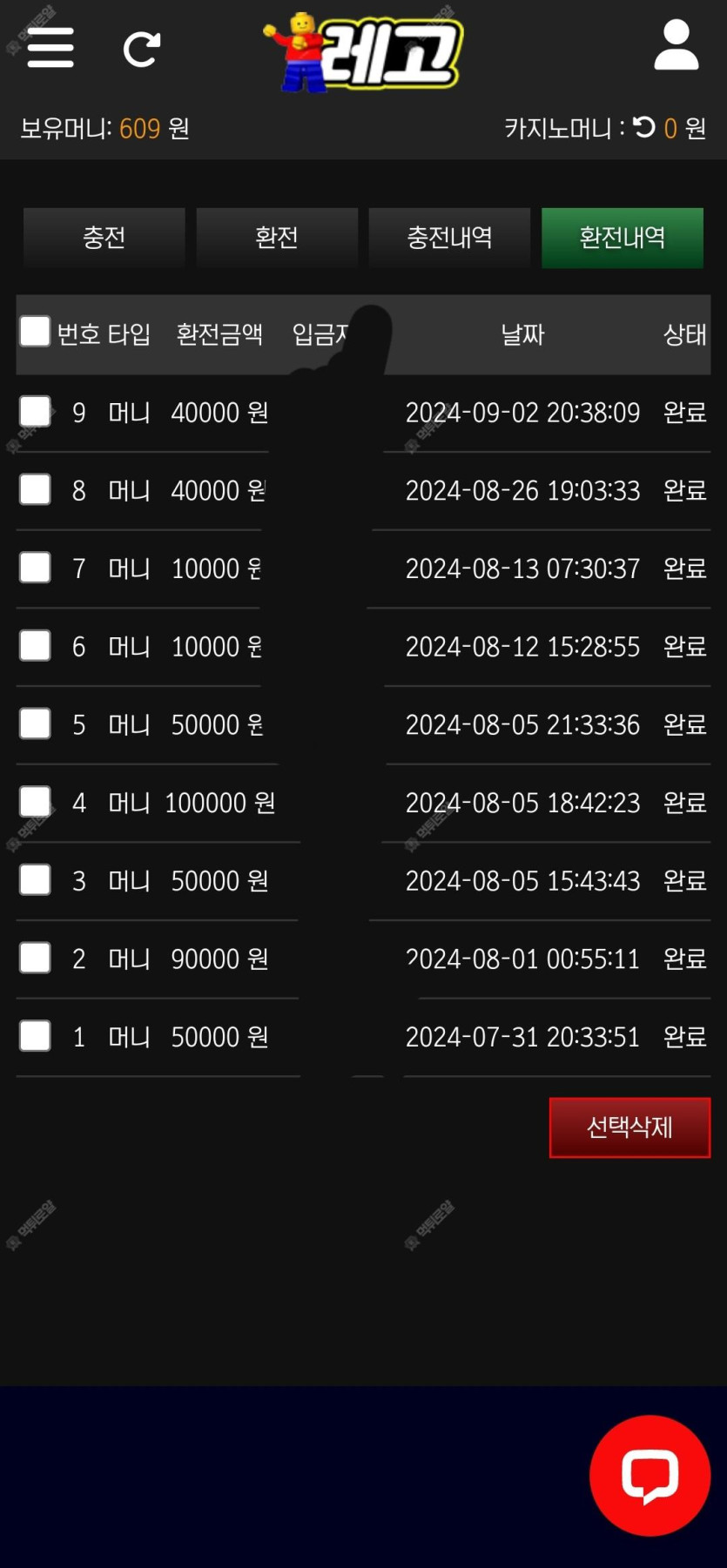Screen dimensions: 727x1568
Task: Tick the checkbox for row number 8
Action: pos(35,489)
